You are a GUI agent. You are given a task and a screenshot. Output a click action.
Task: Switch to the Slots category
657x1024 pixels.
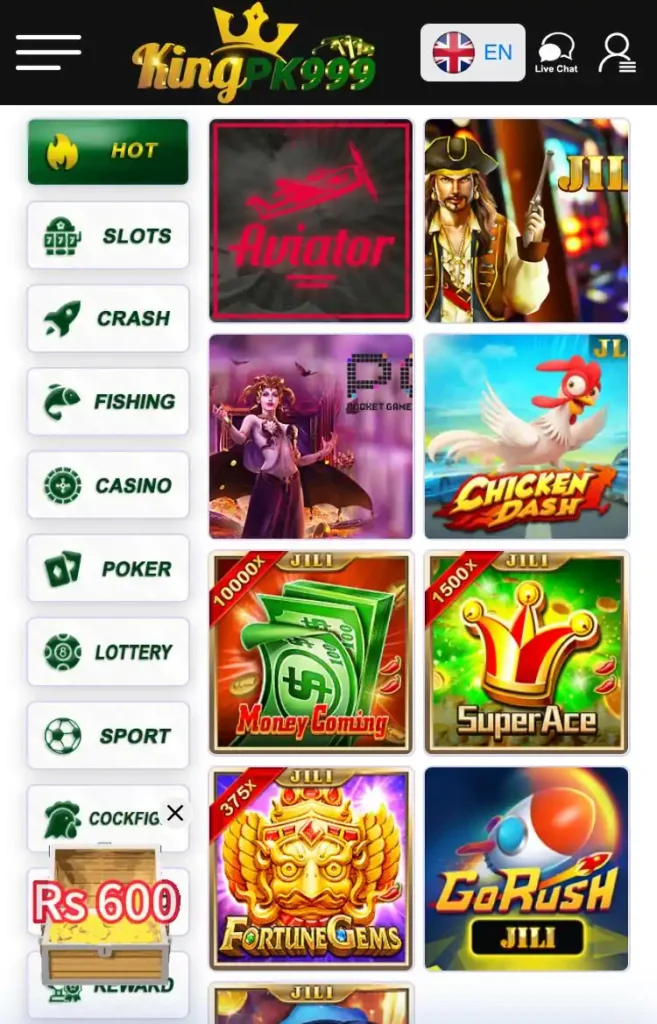pyautogui.click(x=108, y=236)
